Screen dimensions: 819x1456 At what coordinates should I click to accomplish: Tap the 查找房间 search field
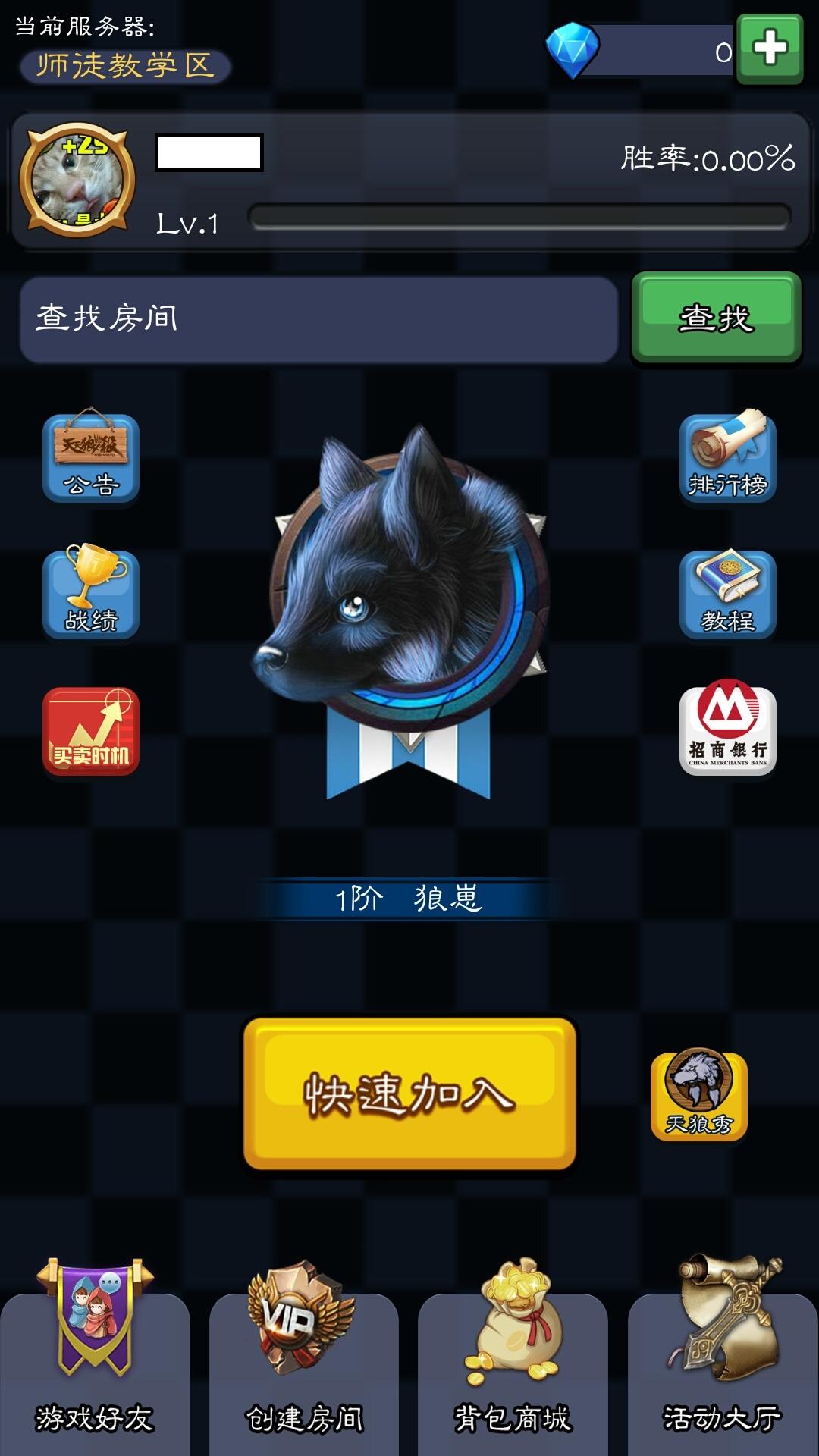[x=318, y=319]
